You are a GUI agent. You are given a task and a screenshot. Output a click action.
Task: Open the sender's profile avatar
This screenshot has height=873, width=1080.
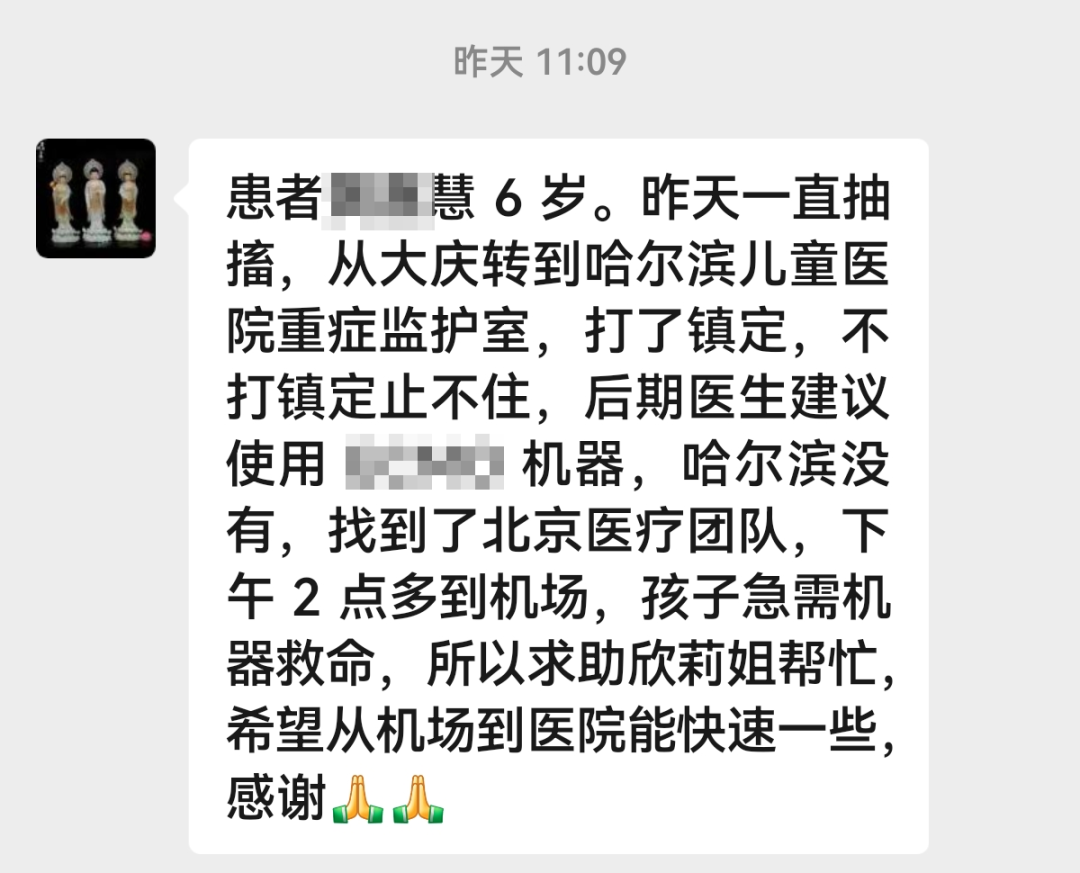pos(96,198)
